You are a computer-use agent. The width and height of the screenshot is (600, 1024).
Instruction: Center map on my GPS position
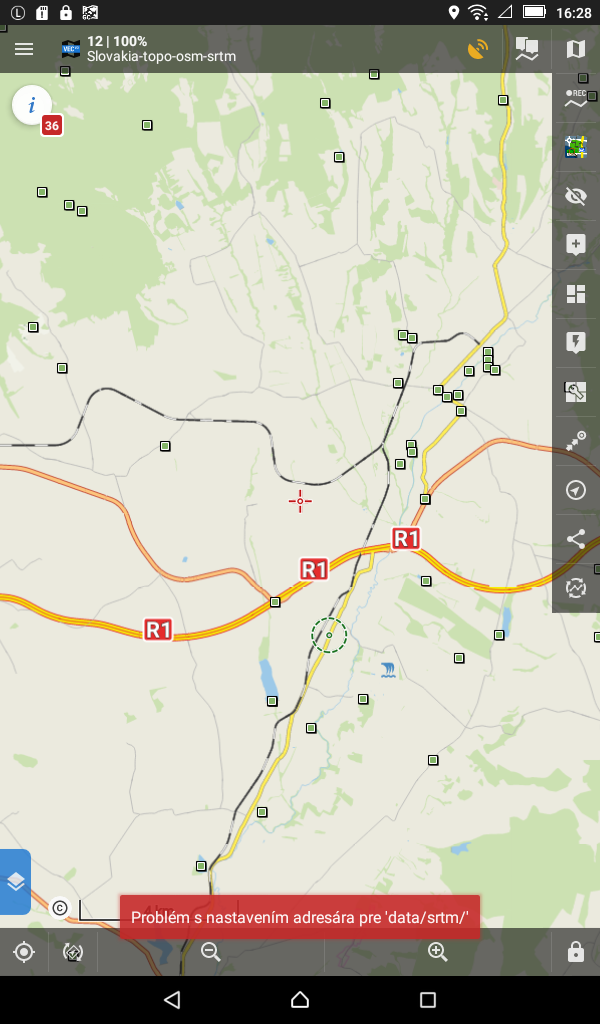click(24, 952)
